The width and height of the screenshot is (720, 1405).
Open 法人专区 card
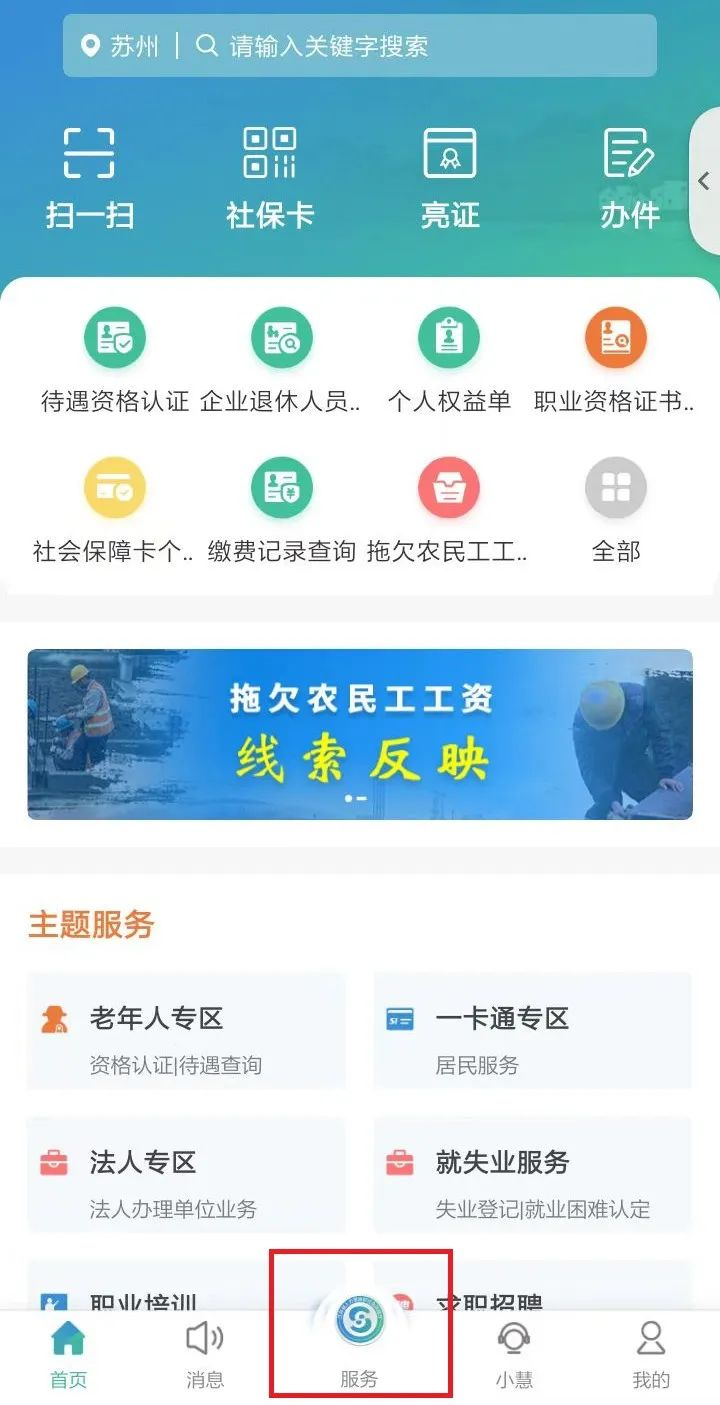pyautogui.click(x=186, y=1175)
